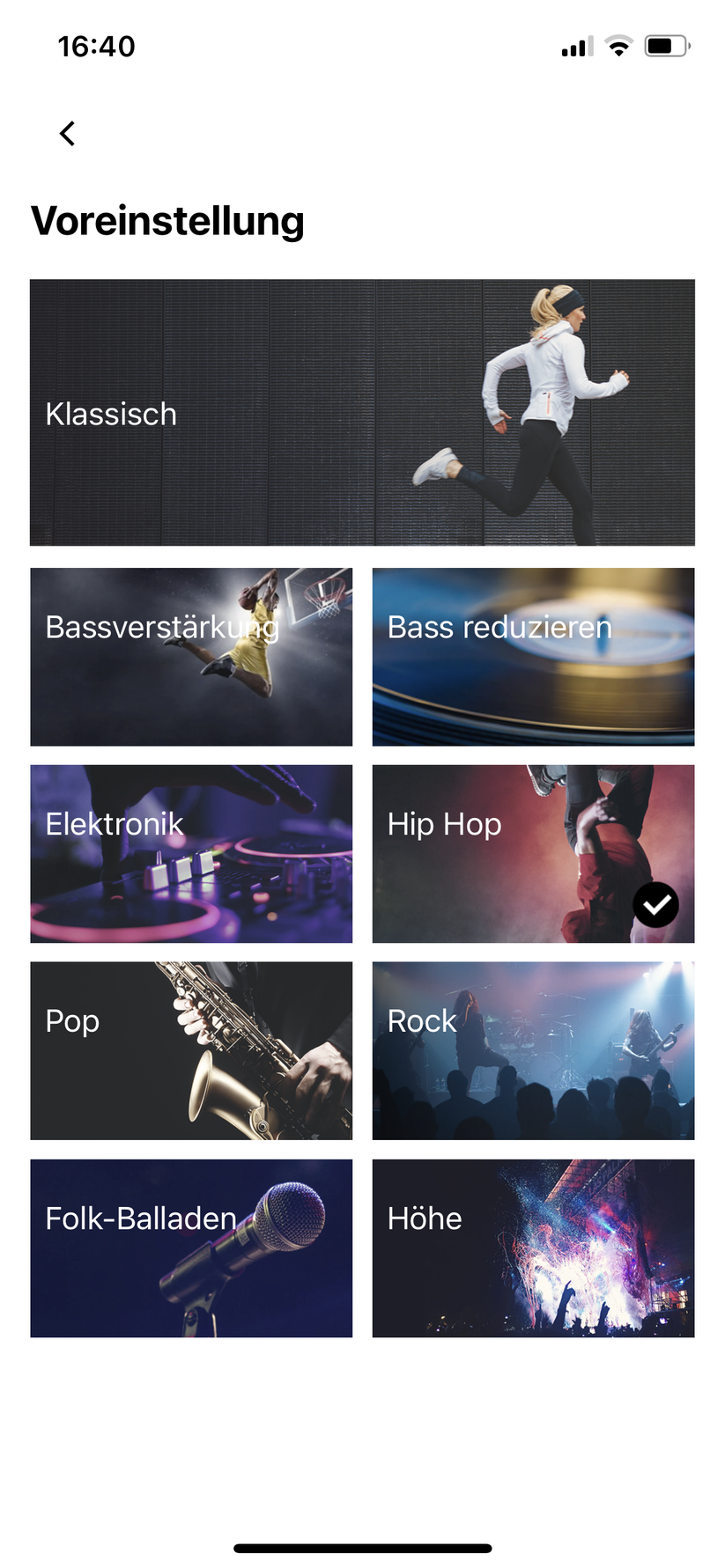Tap the 16:40 clock display
This screenshot has width=725, height=1568.
[95, 46]
